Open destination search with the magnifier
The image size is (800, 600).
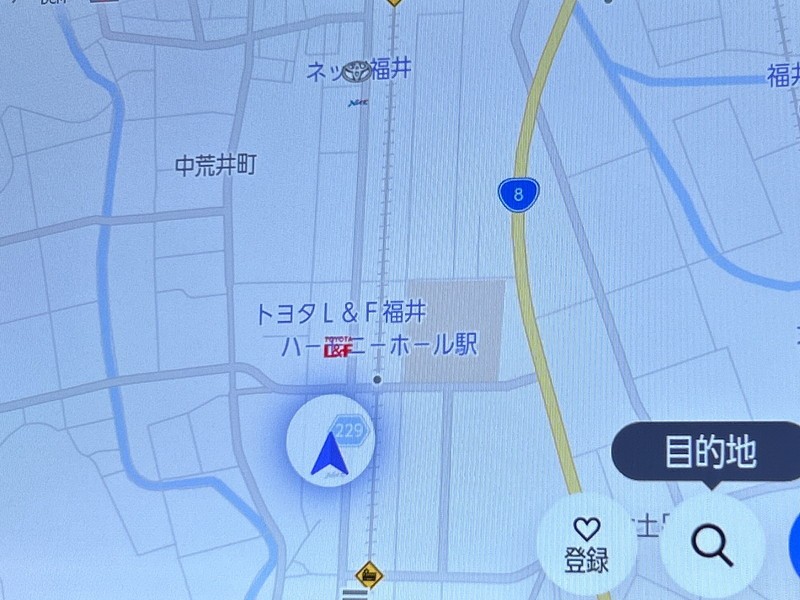(x=712, y=546)
